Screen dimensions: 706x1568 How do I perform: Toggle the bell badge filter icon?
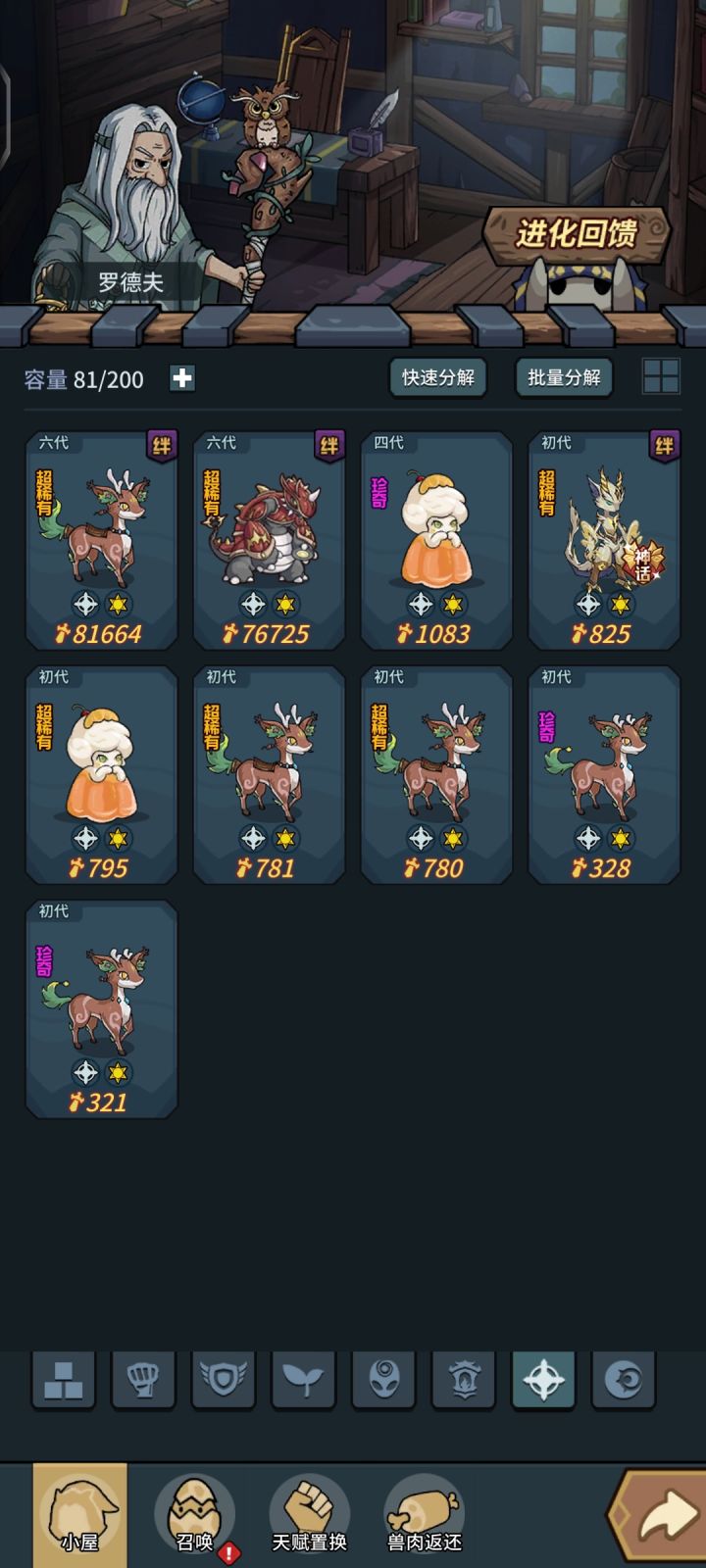(x=462, y=1380)
